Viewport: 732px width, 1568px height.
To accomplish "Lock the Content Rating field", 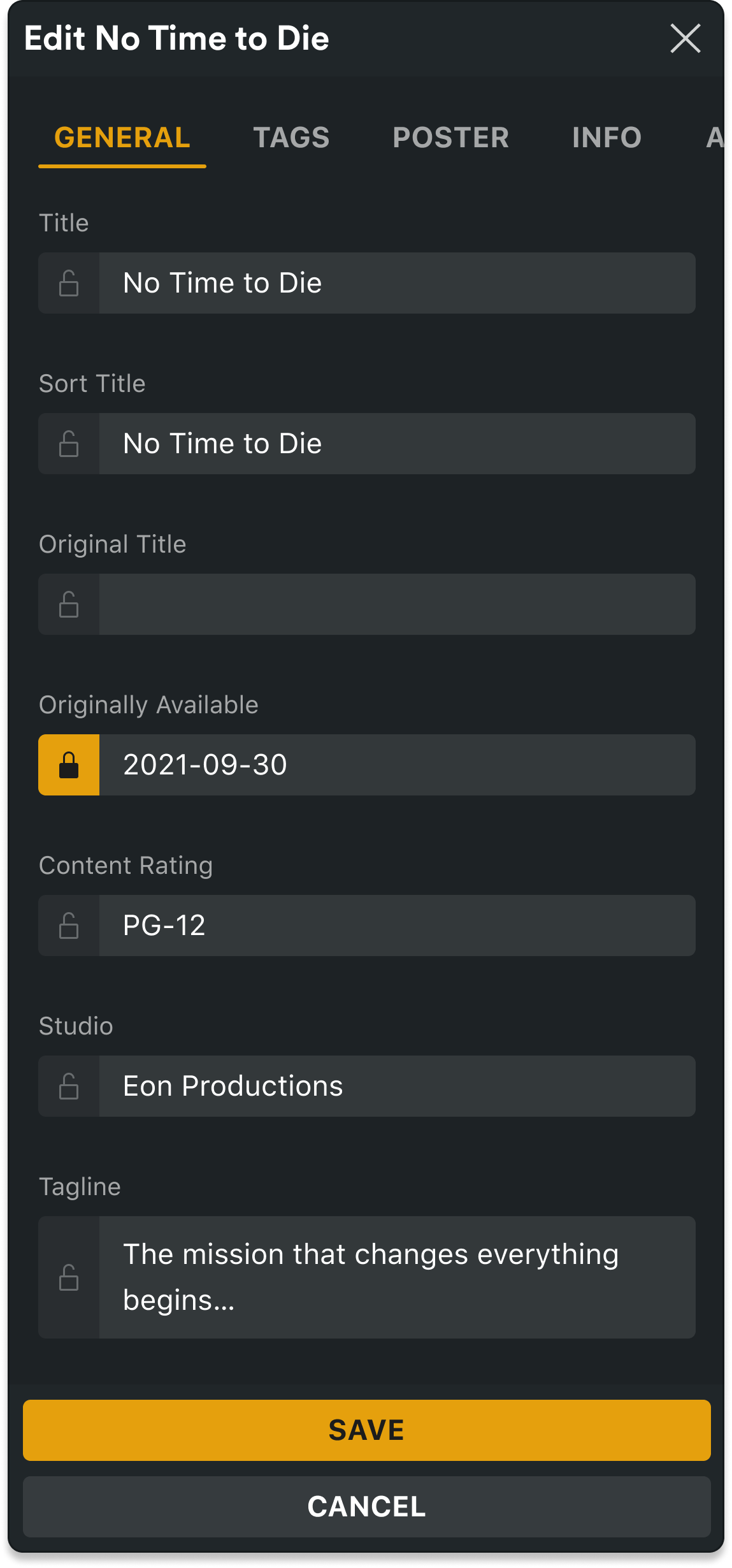I will click(x=69, y=926).
